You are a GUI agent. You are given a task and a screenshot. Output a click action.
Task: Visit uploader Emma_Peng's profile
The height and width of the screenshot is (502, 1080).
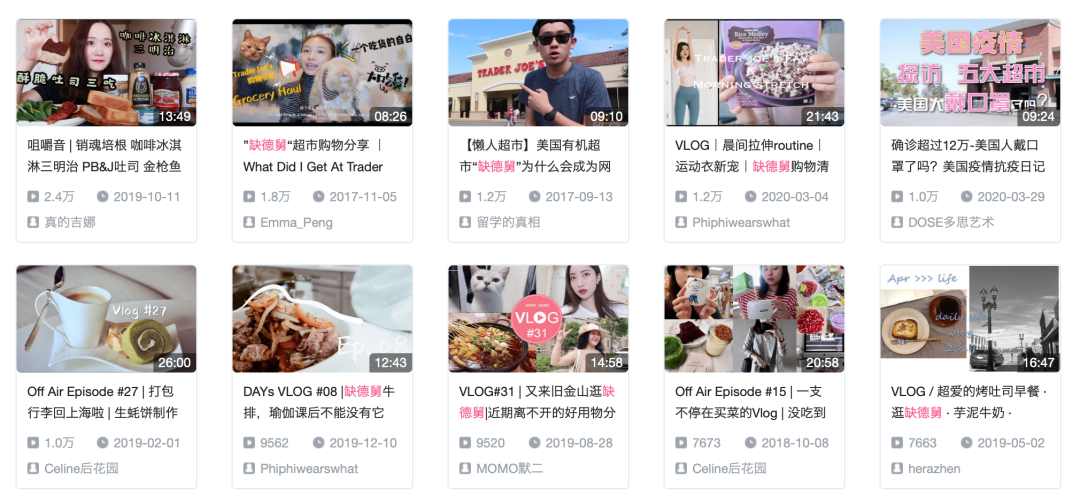point(296,222)
